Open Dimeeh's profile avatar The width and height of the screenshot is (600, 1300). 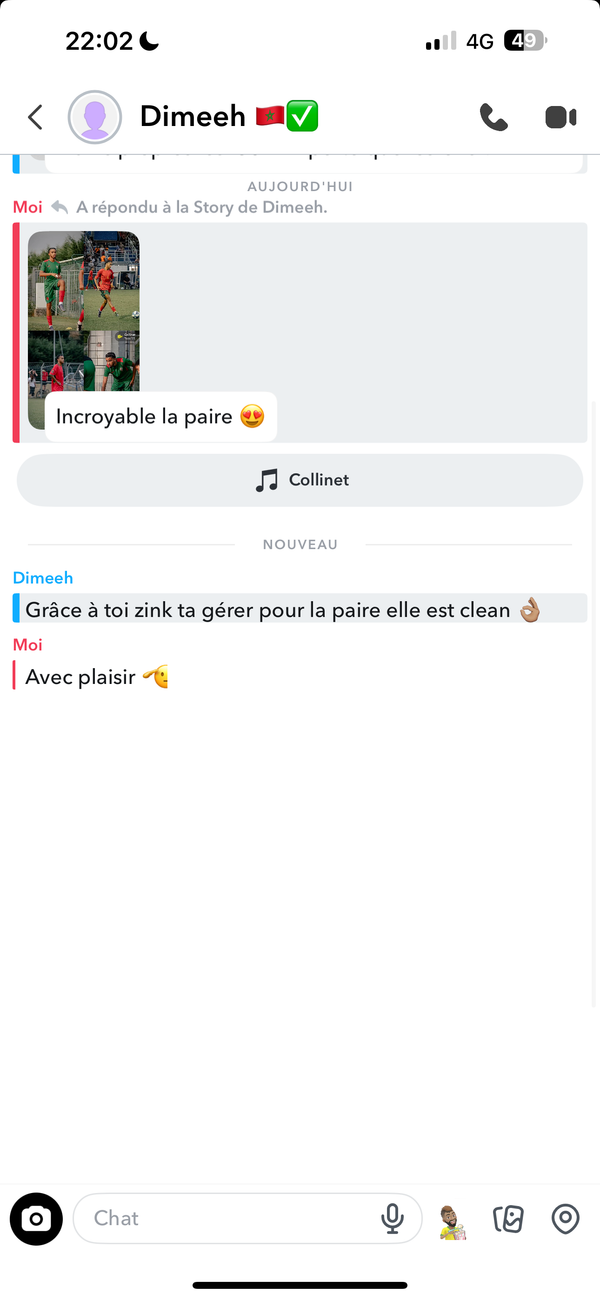click(x=95, y=117)
